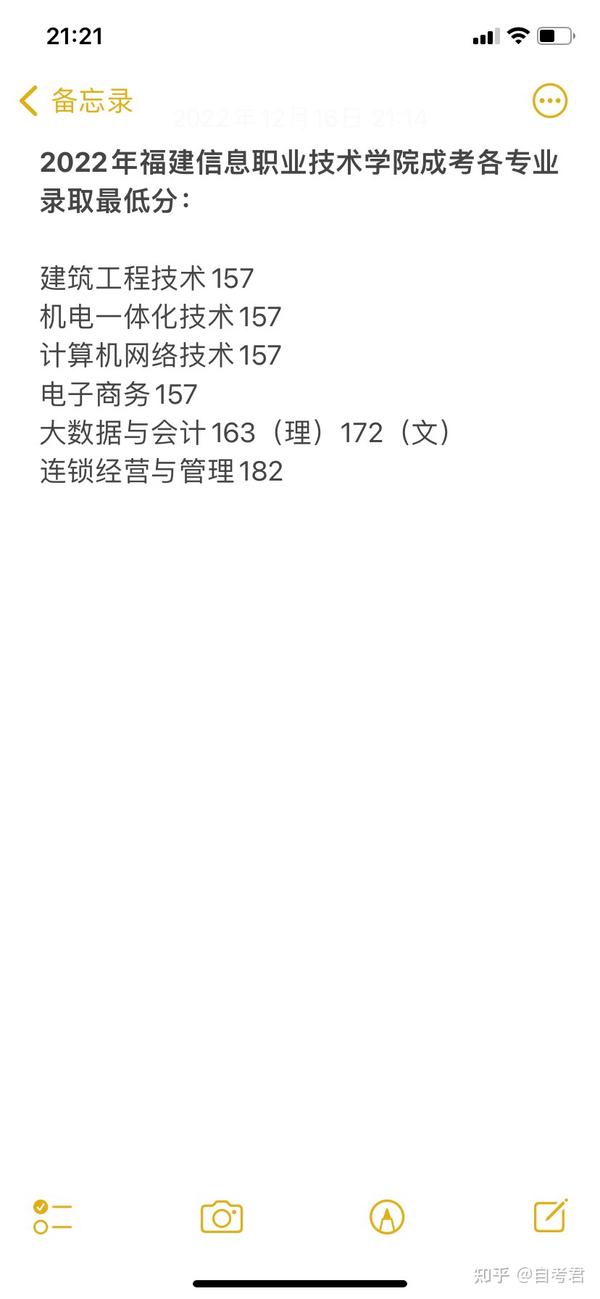The image size is (600, 1299).
Task: Open the more options ellipsis menu
Action: point(550,100)
